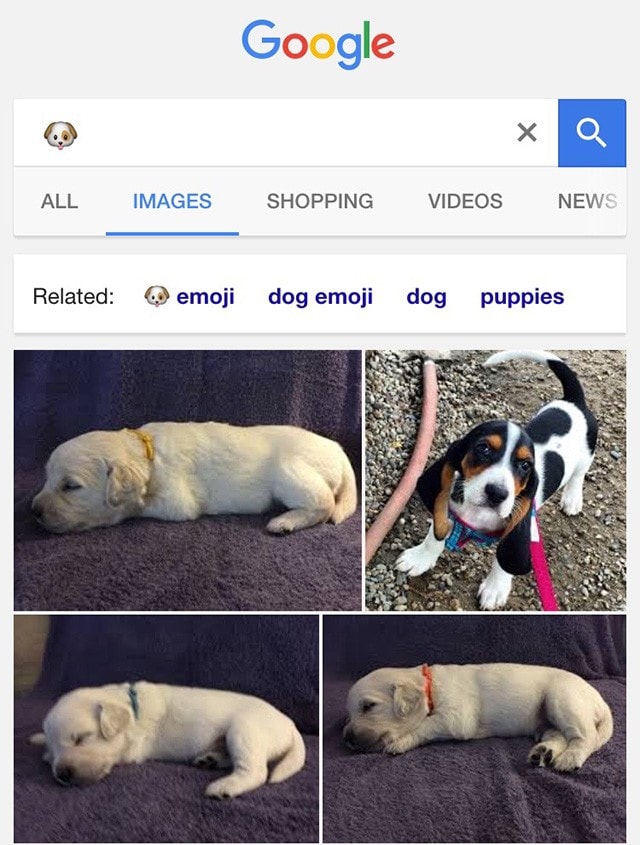
Task: Switch to the SHOPPING tab
Action: click(x=319, y=201)
